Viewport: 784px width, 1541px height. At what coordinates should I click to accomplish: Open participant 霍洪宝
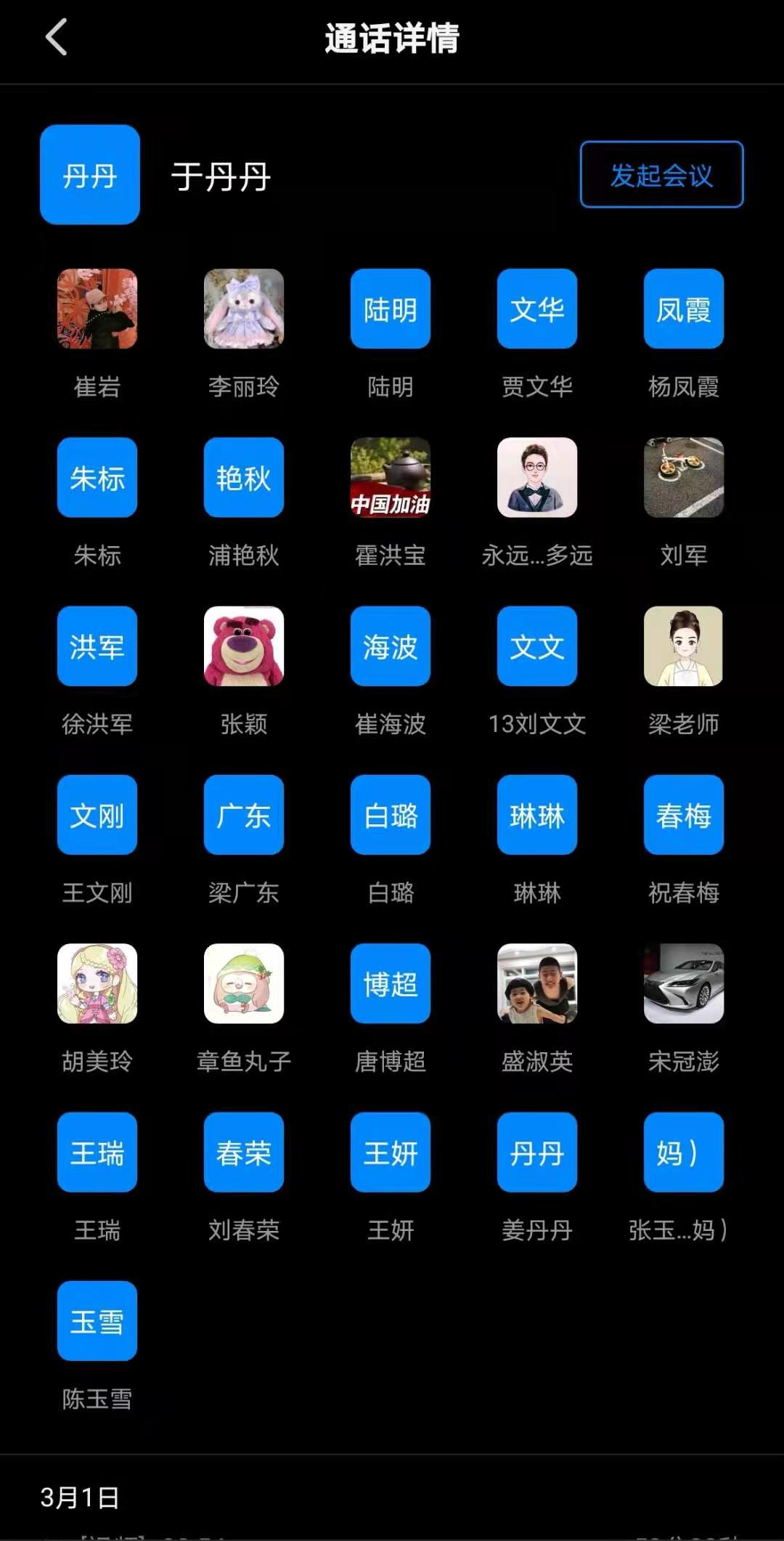point(391,478)
